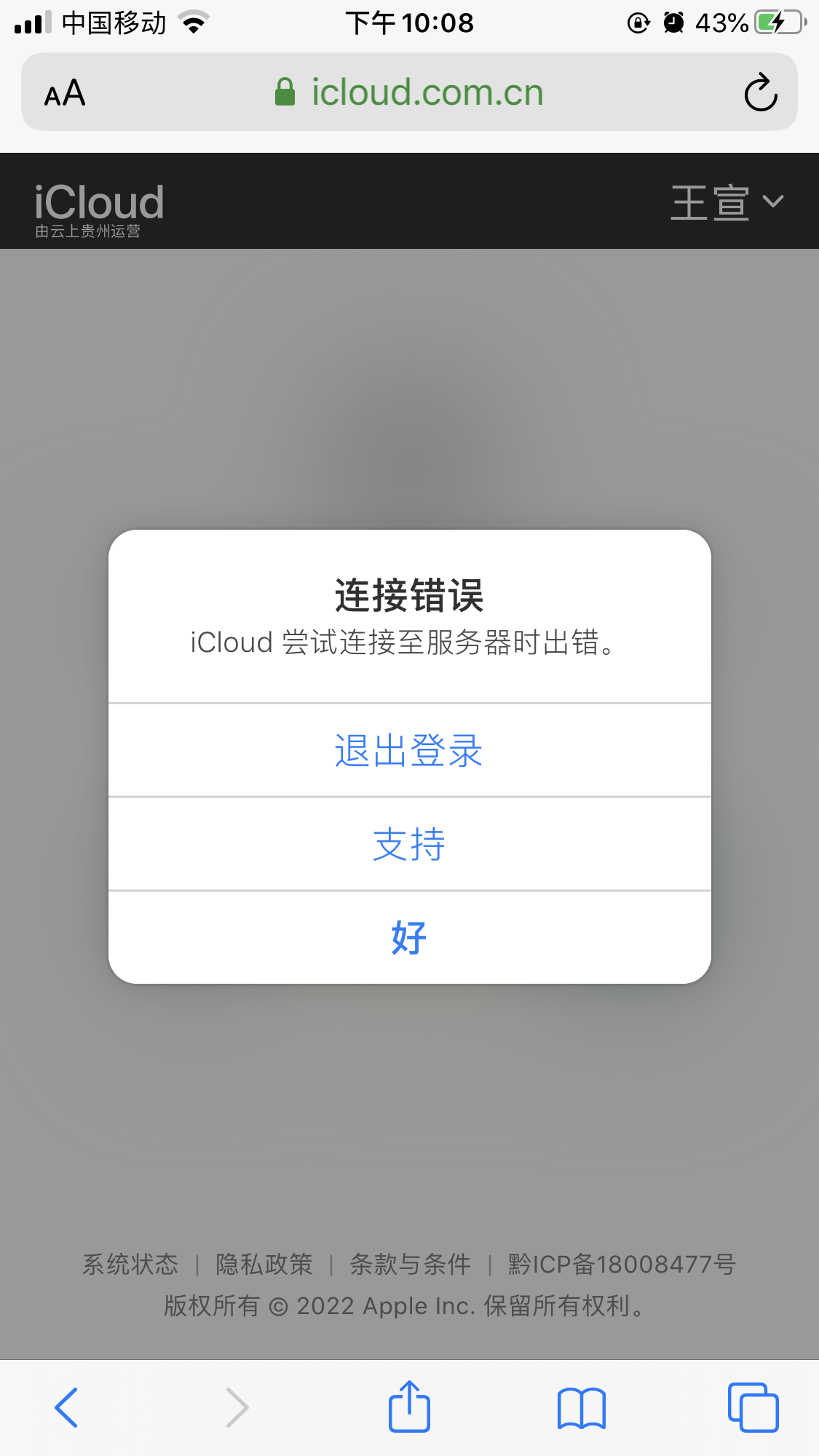This screenshot has height=1456, width=819.
Task: Show all open Safari tabs
Action: [753, 1407]
